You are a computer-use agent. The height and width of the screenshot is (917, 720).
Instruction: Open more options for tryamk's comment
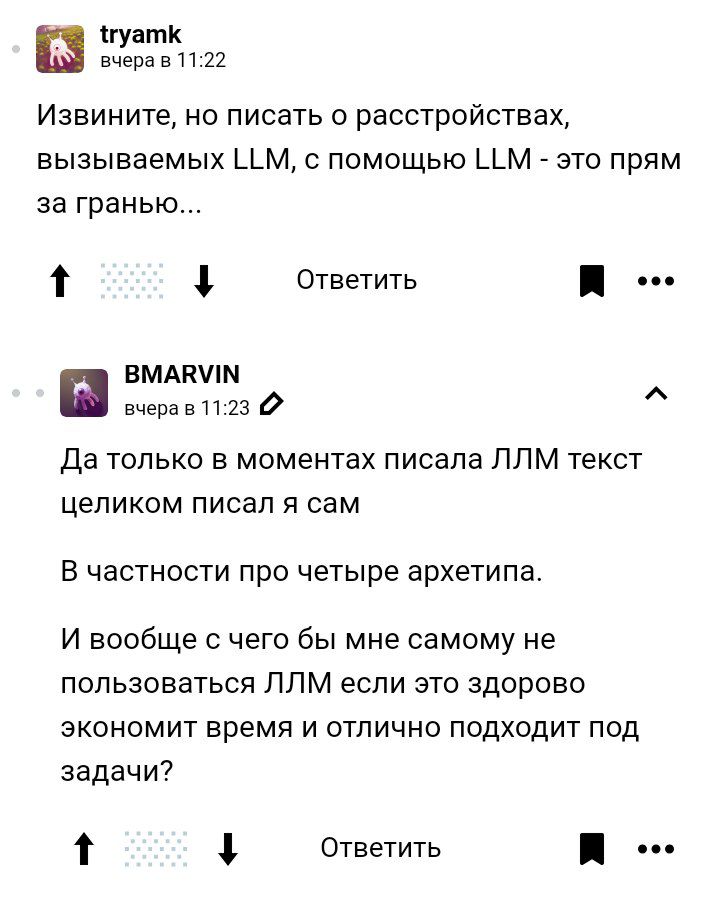point(655,282)
